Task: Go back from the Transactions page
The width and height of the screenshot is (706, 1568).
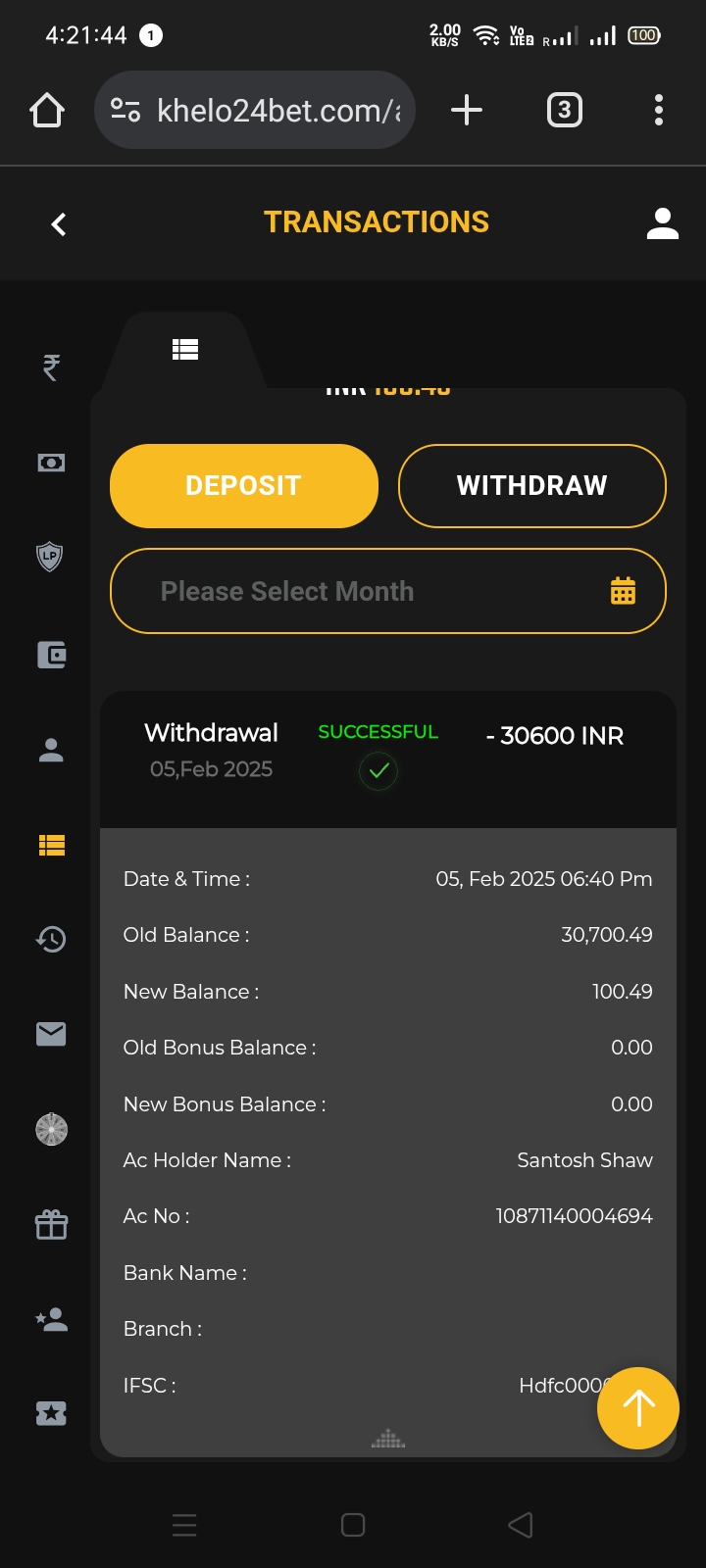Action: (59, 224)
